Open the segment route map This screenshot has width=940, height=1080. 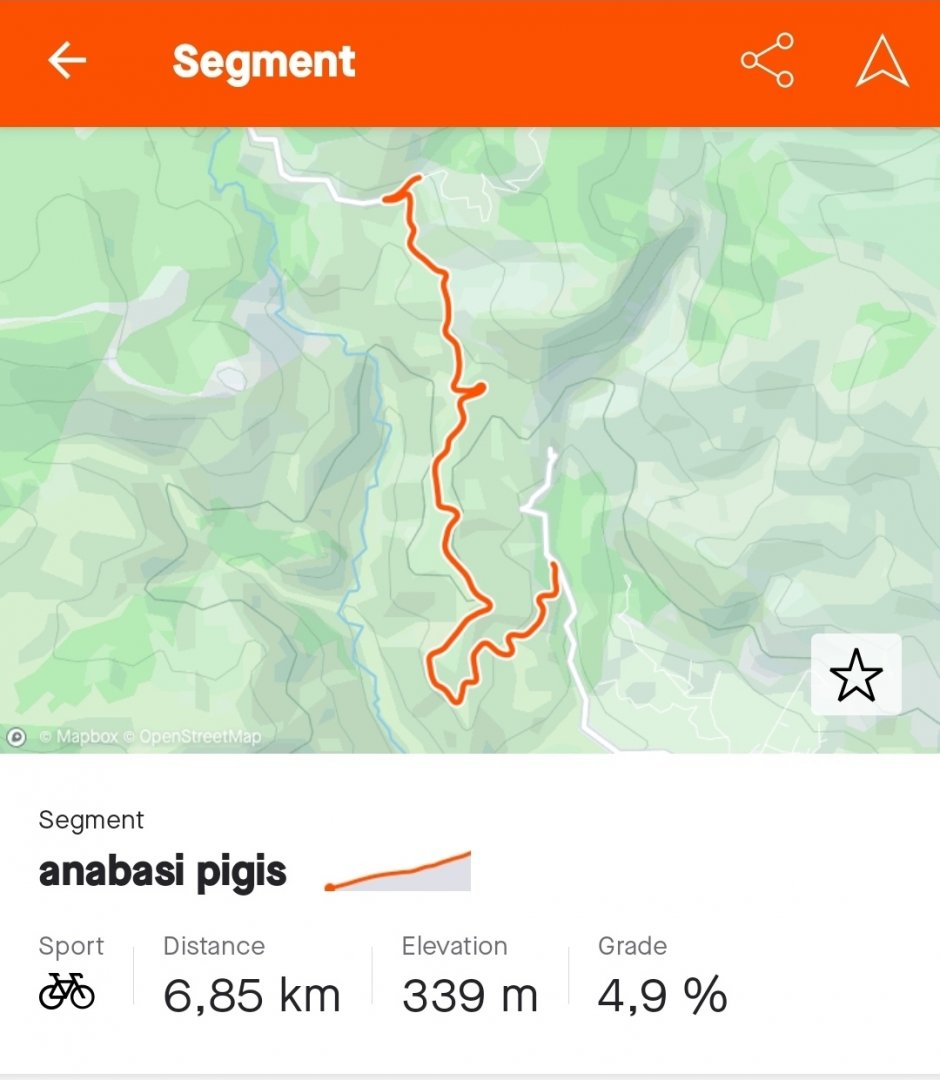pos(470,440)
